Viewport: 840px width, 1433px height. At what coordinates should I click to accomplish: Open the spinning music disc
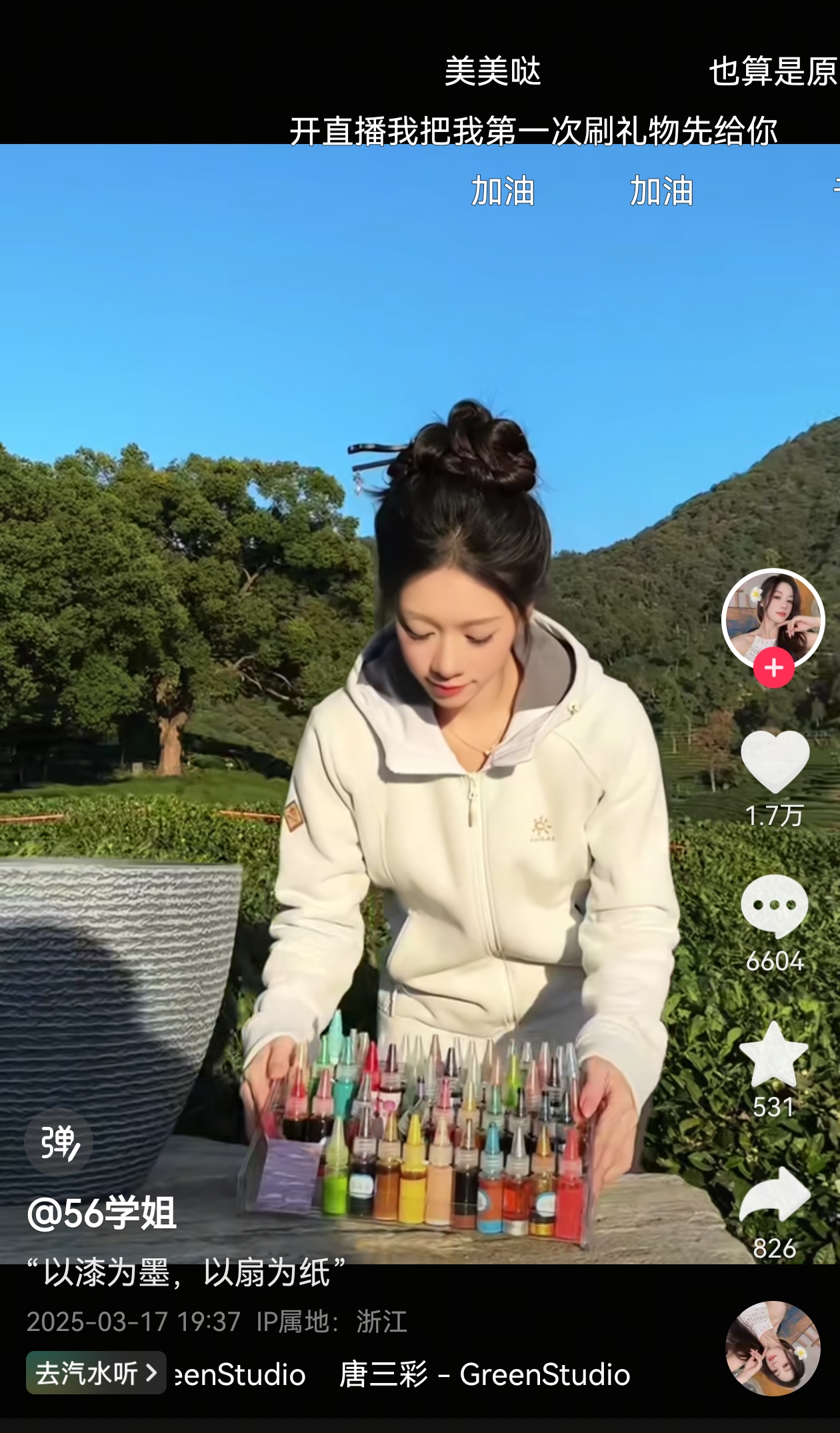coord(772,1348)
